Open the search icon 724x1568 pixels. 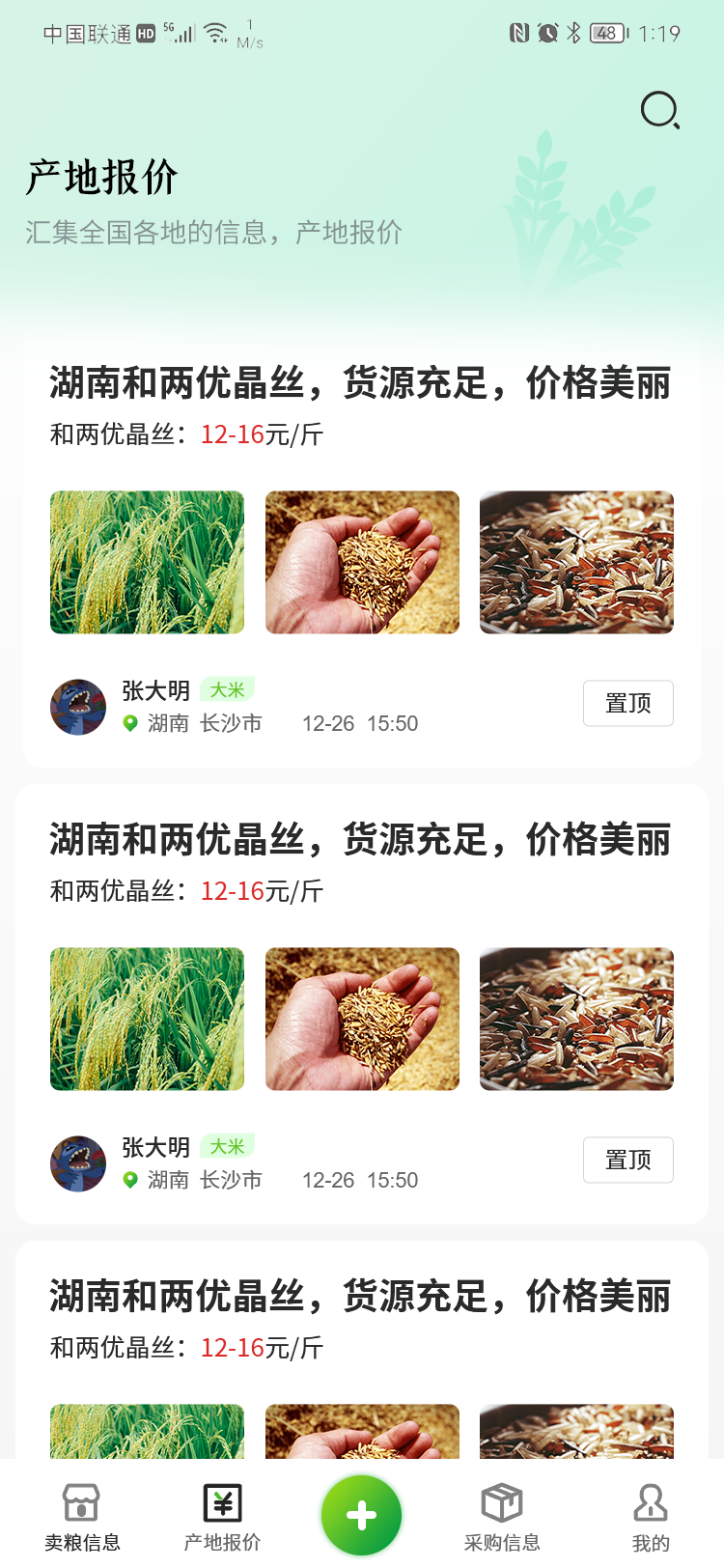coord(660,110)
